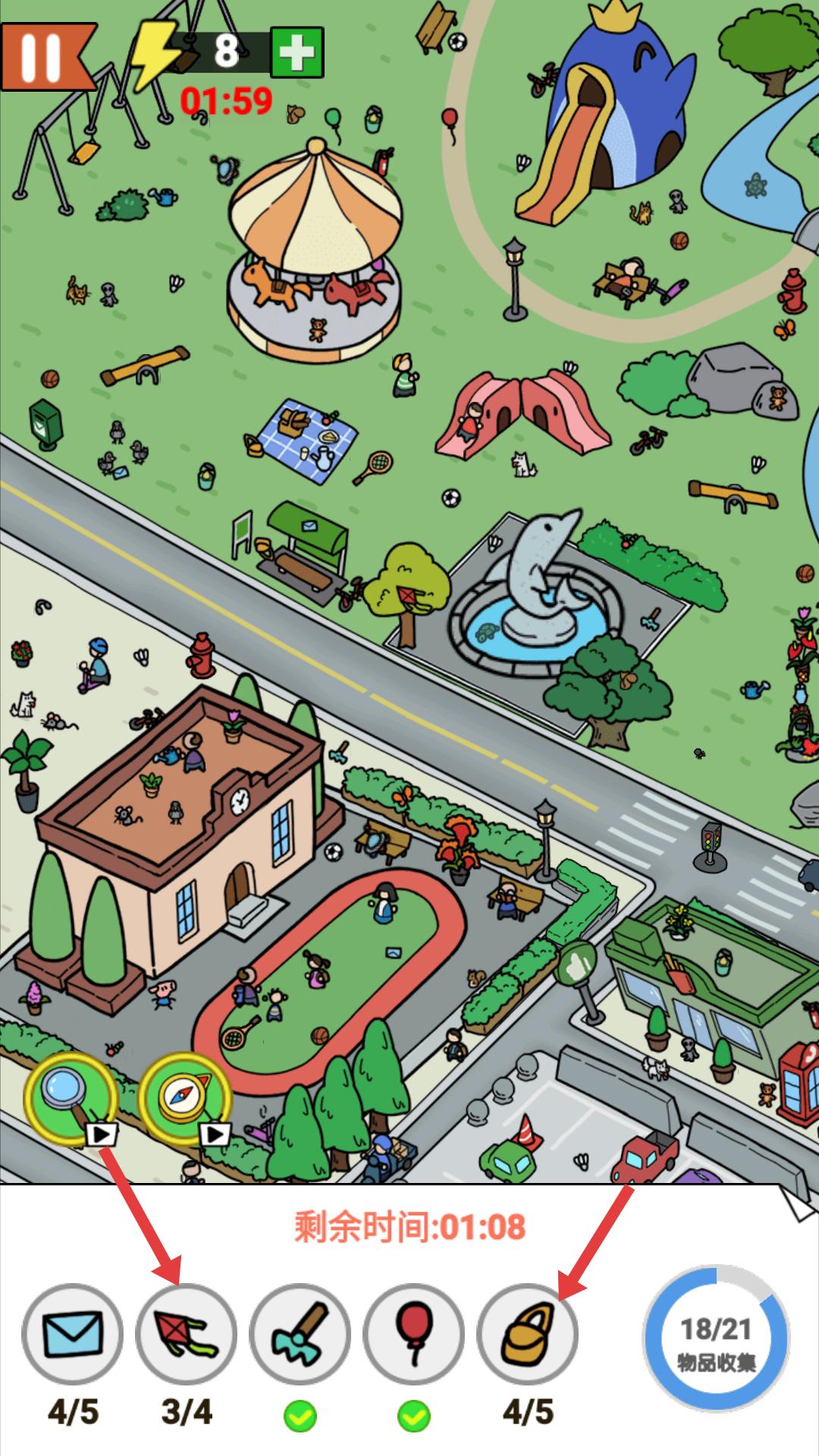819x1456 pixels.
Task: Add more energy with the green plus
Action: point(297,52)
